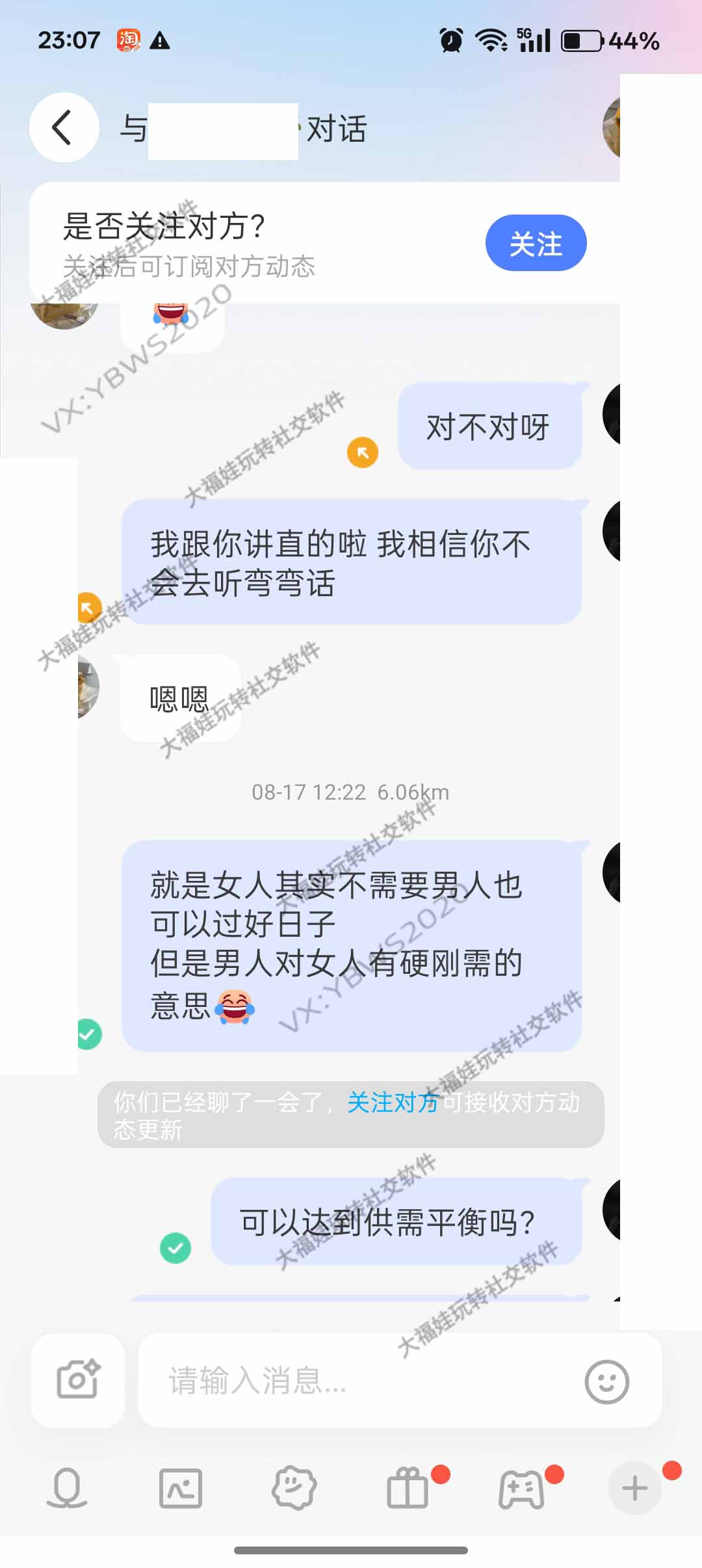Go back from this conversation
This screenshot has height=1568, width=702.
point(64,127)
